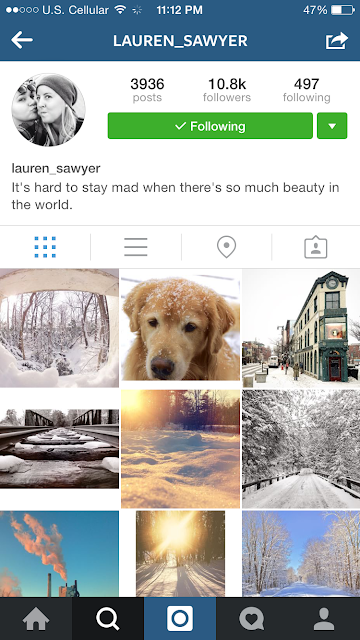Viewport: 360px width, 640px height.
Task: Open the activity heart tab
Action: click(252, 619)
